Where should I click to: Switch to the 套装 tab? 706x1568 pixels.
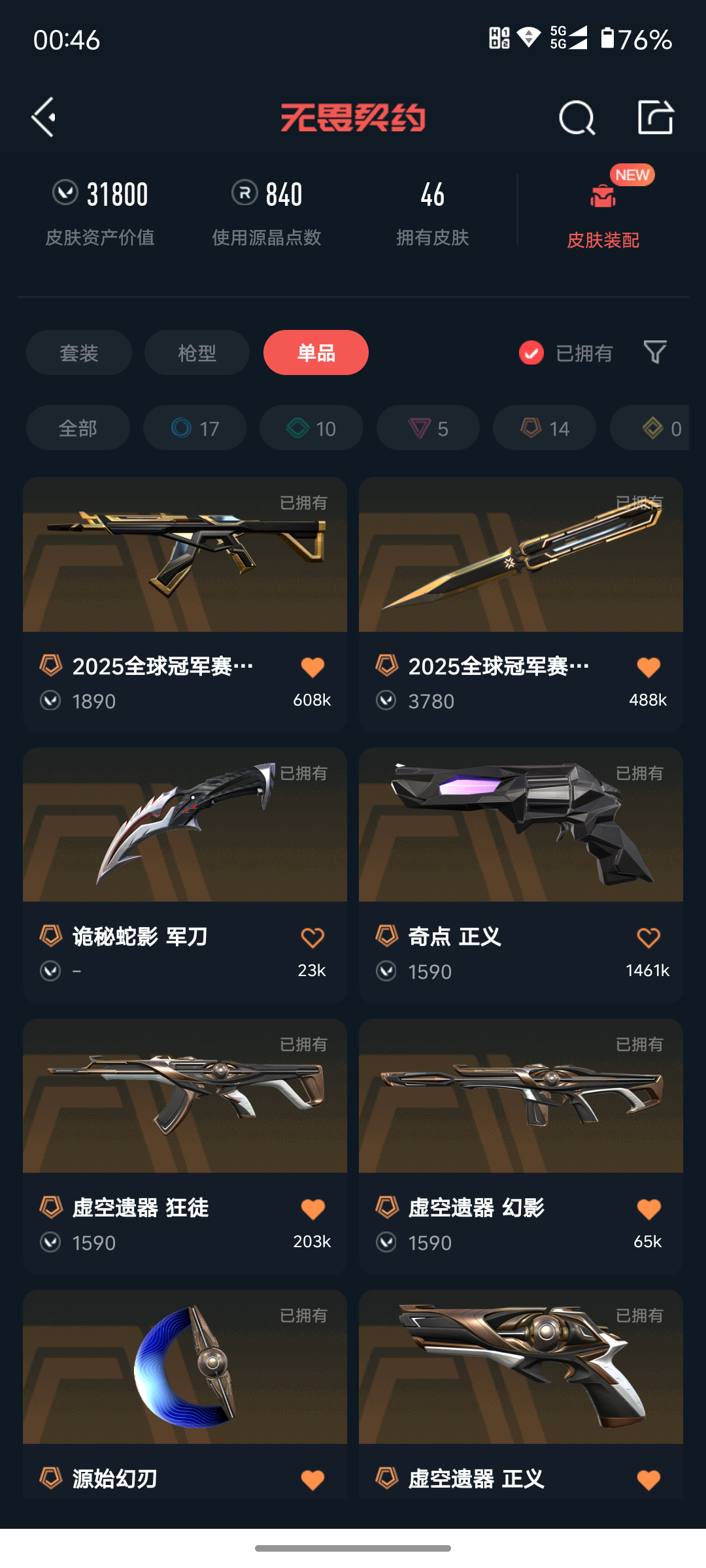pyautogui.click(x=79, y=353)
